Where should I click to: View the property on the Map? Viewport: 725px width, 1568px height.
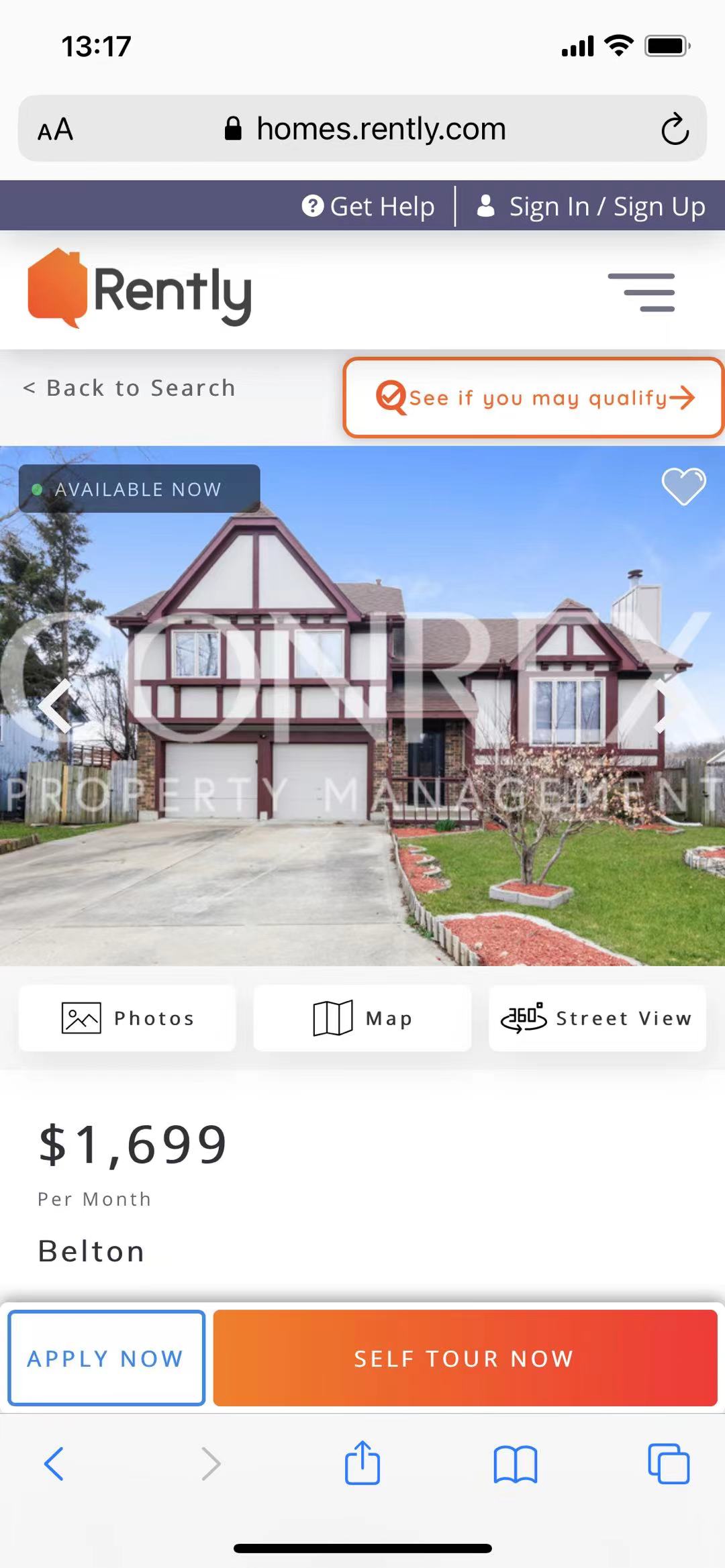(x=362, y=1018)
